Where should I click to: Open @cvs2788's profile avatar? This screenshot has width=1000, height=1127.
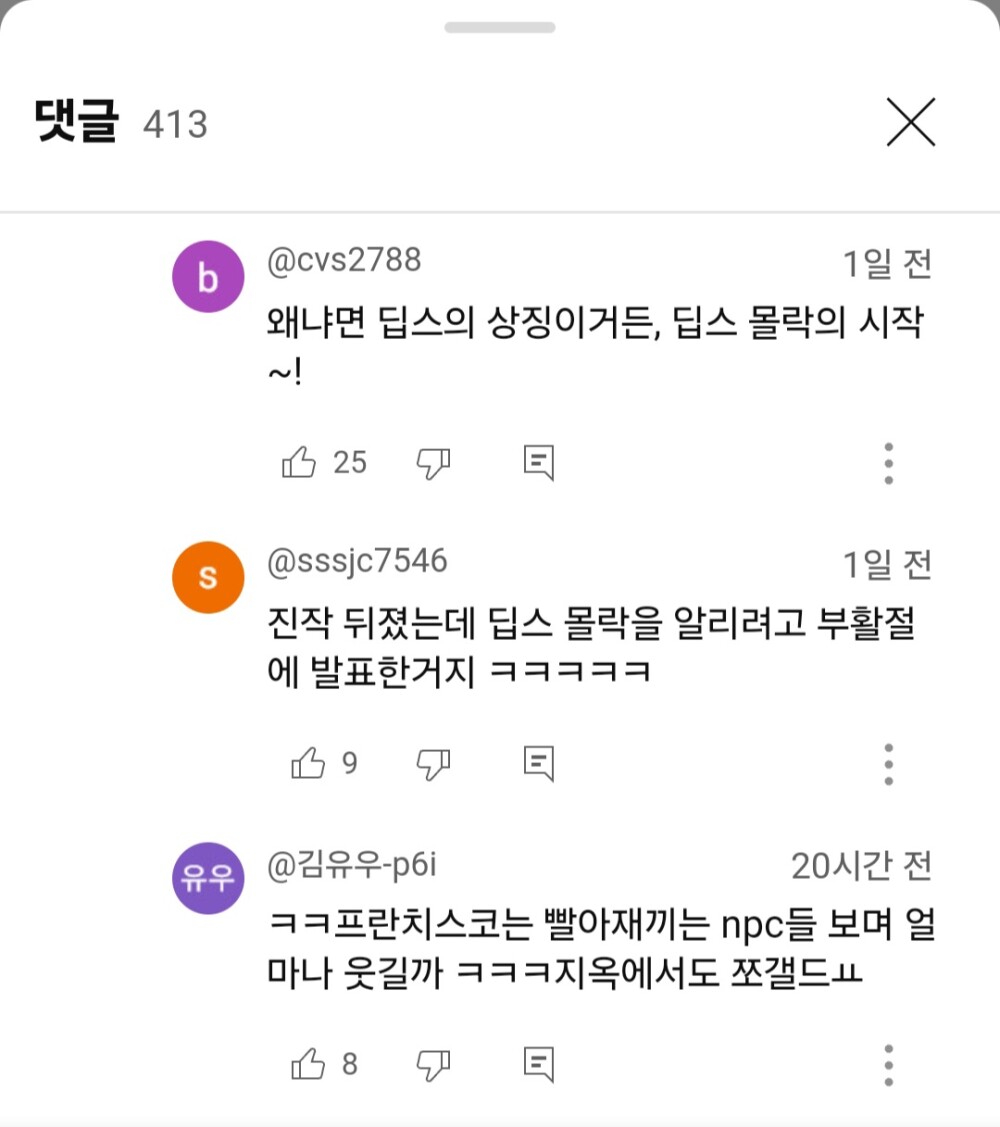208,277
